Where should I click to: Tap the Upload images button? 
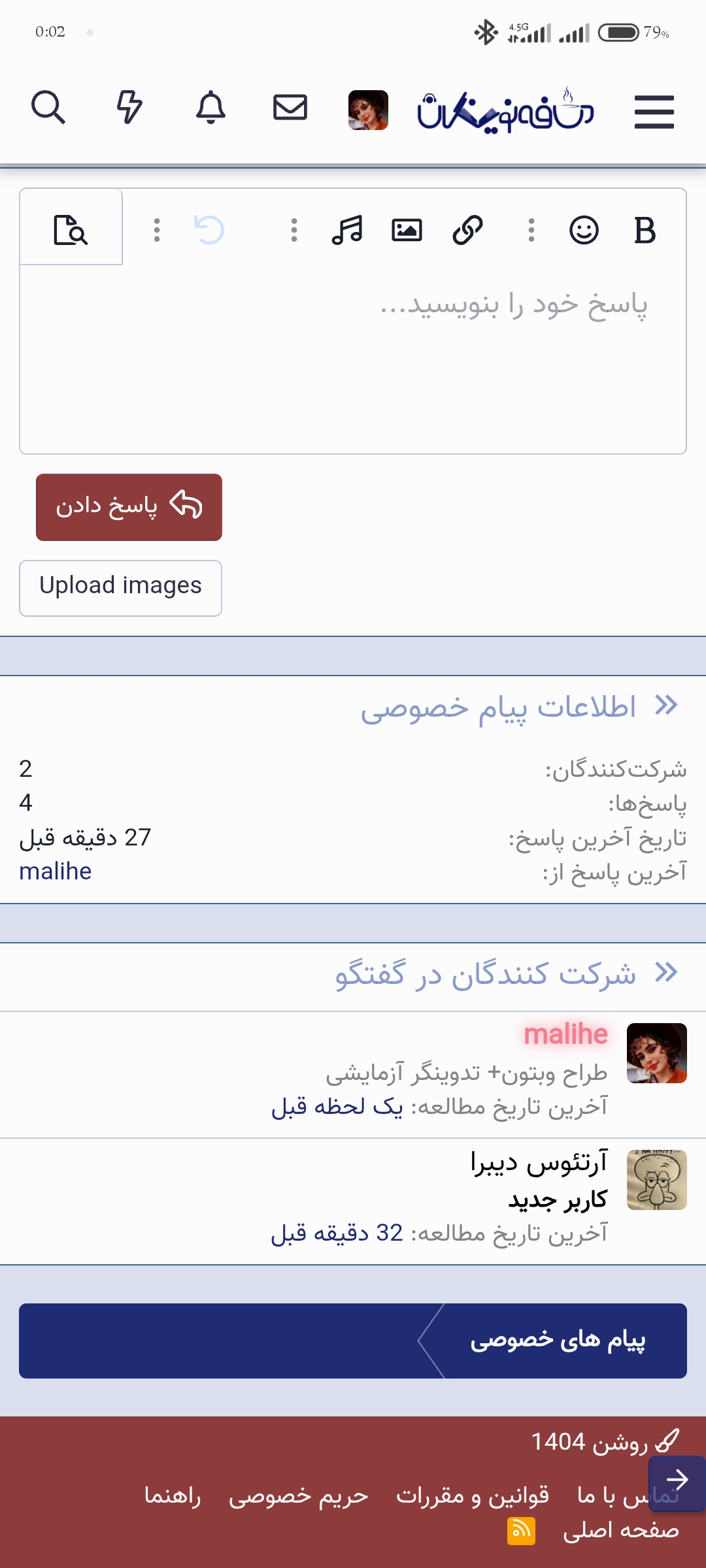tap(120, 588)
